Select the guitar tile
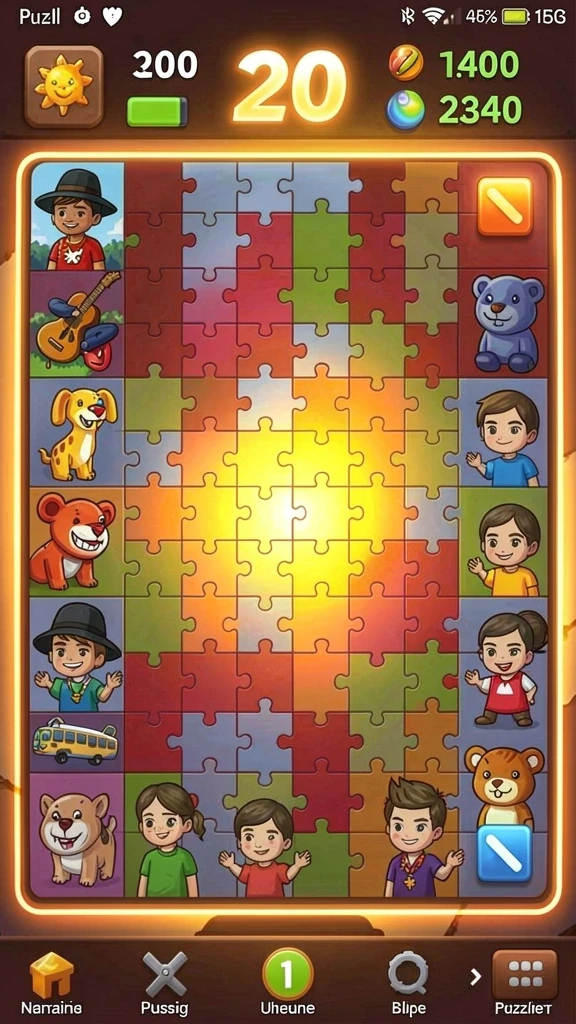This screenshot has width=576, height=1024. 77,324
